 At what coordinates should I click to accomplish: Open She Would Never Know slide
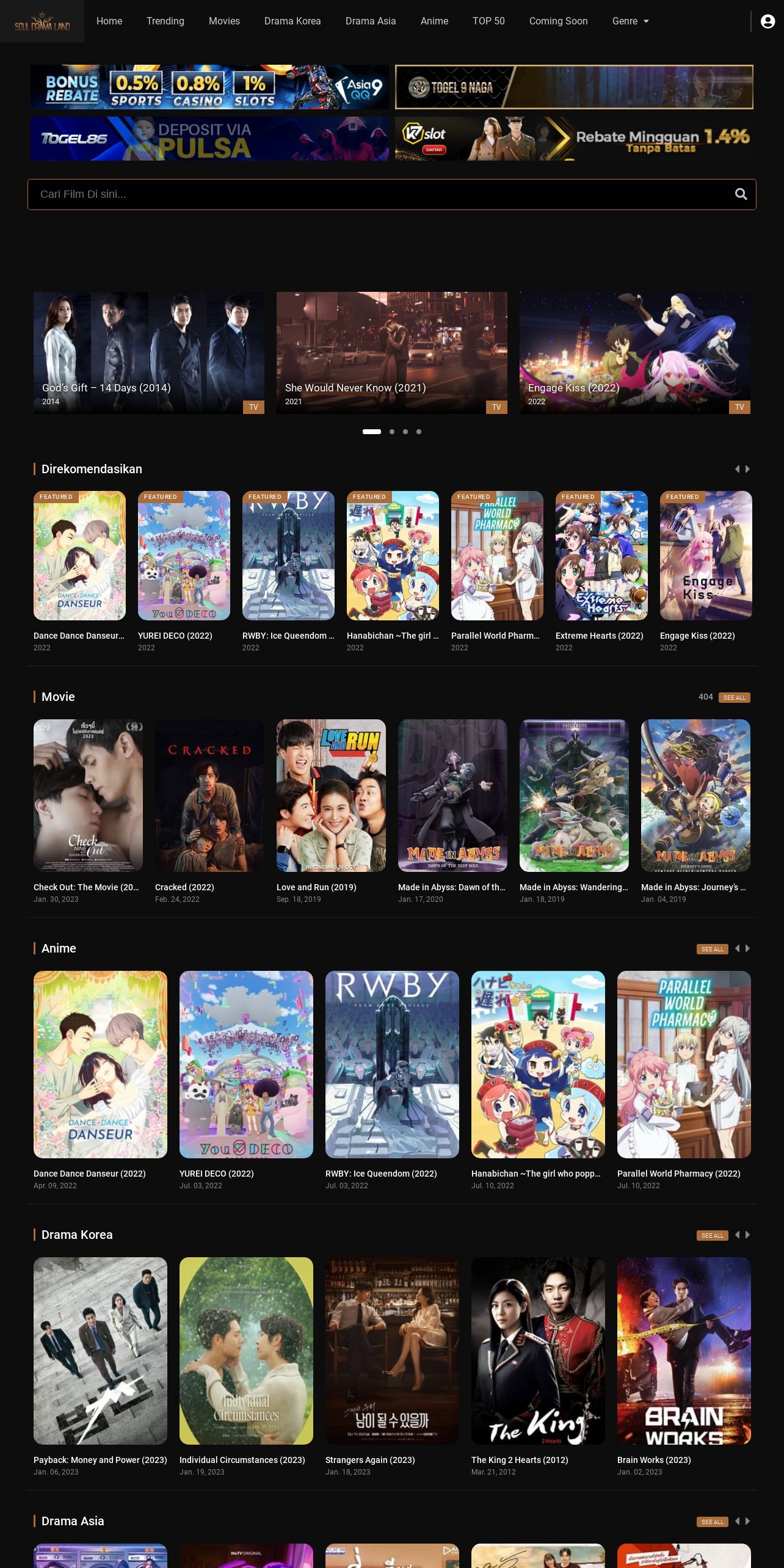(x=391, y=352)
